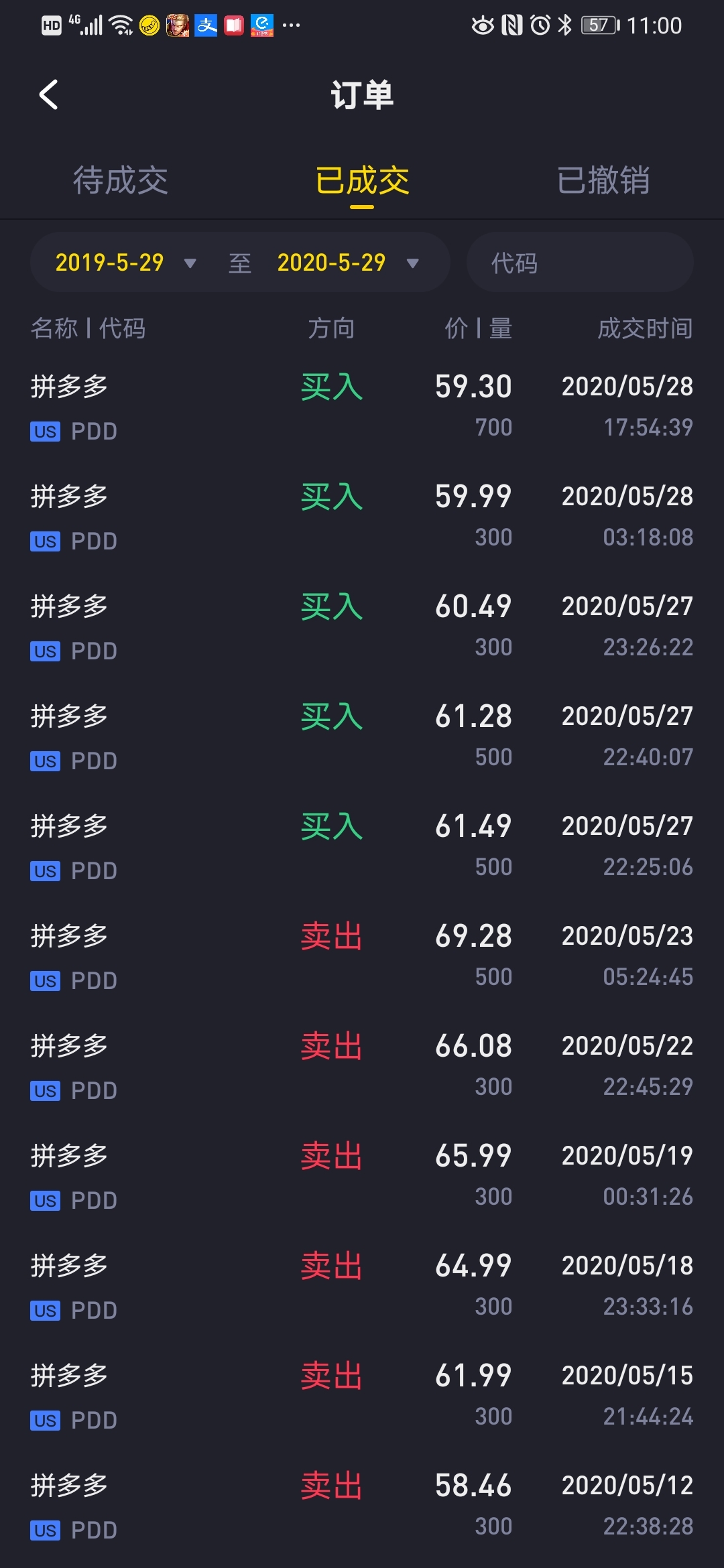Viewport: 724px width, 1568px height.
Task: View the PDD buy order at 61.28
Action: tap(362, 736)
